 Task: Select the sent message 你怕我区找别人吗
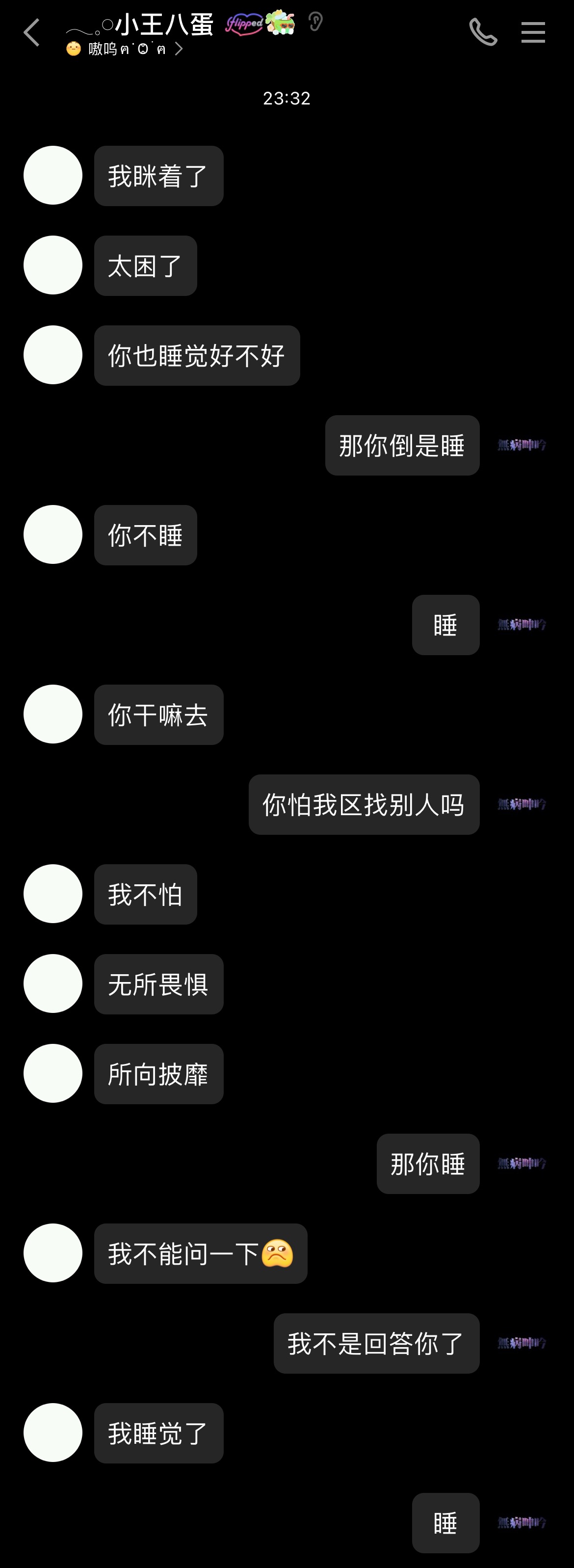click(x=364, y=805)
